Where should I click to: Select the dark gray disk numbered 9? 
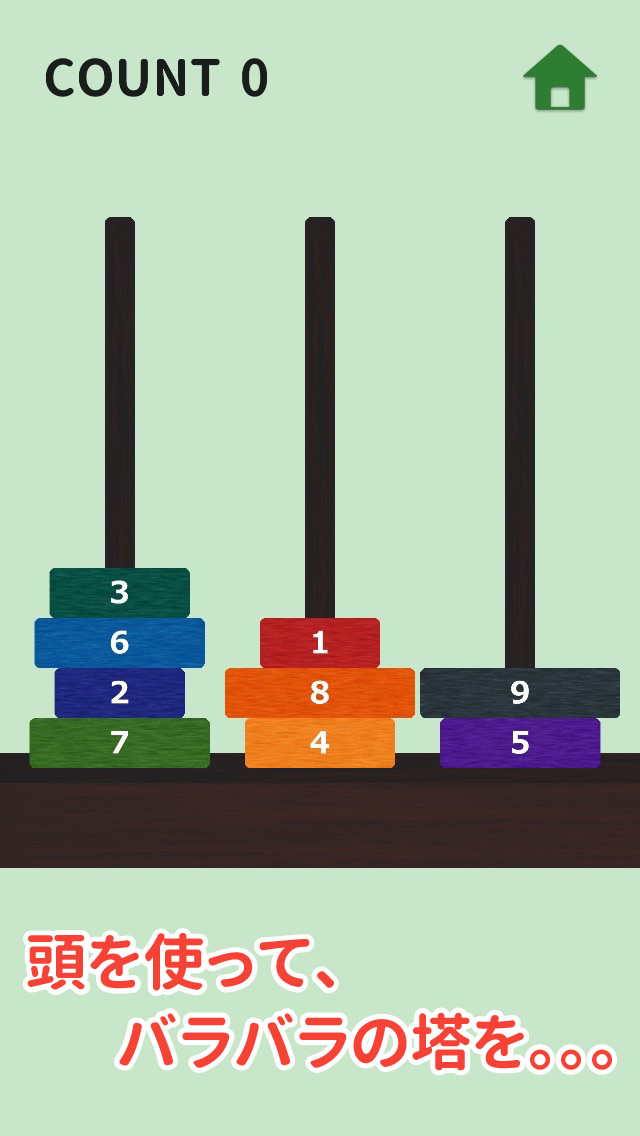520,693
